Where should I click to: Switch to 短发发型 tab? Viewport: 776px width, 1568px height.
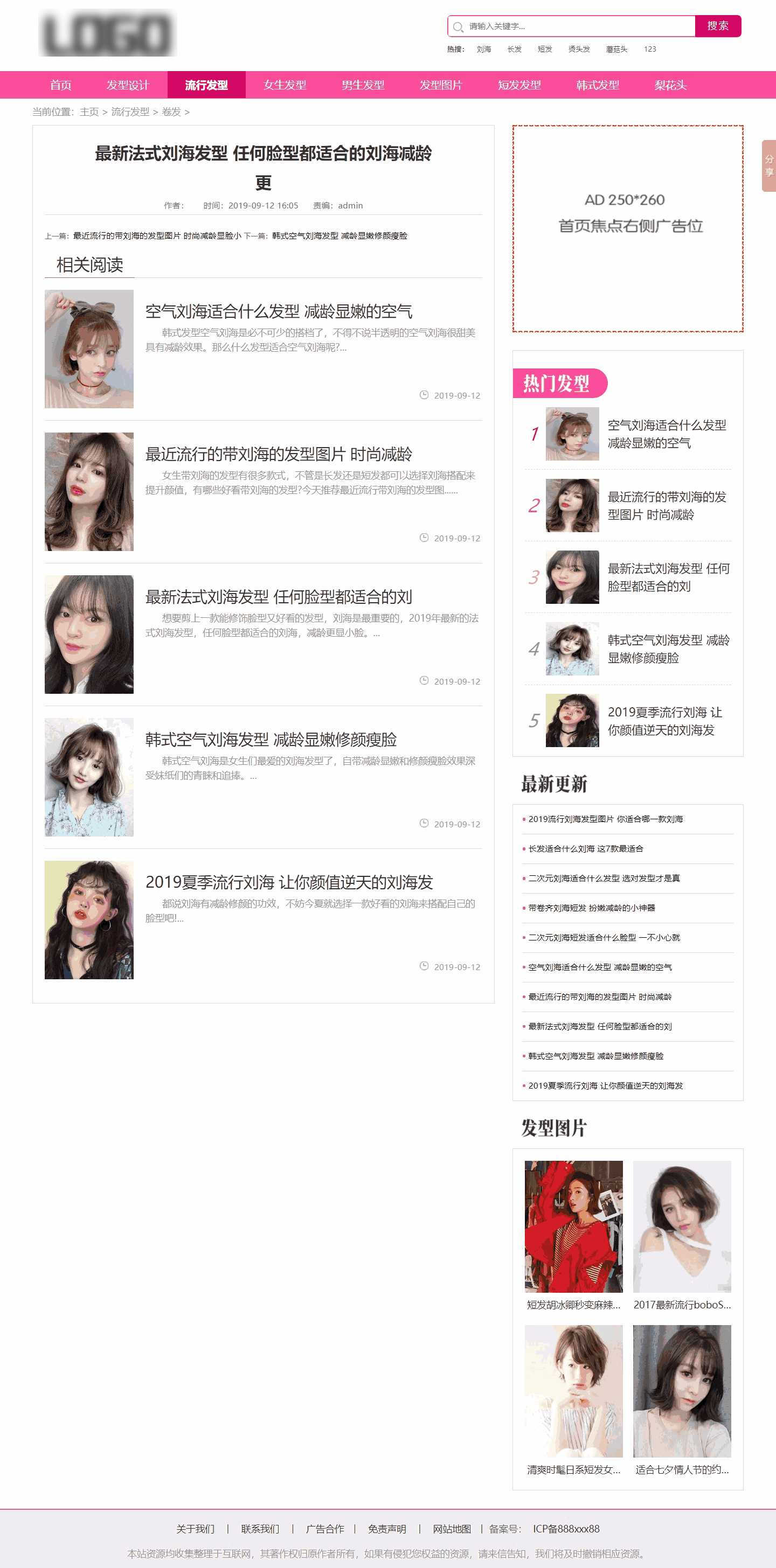click(519, 85)
